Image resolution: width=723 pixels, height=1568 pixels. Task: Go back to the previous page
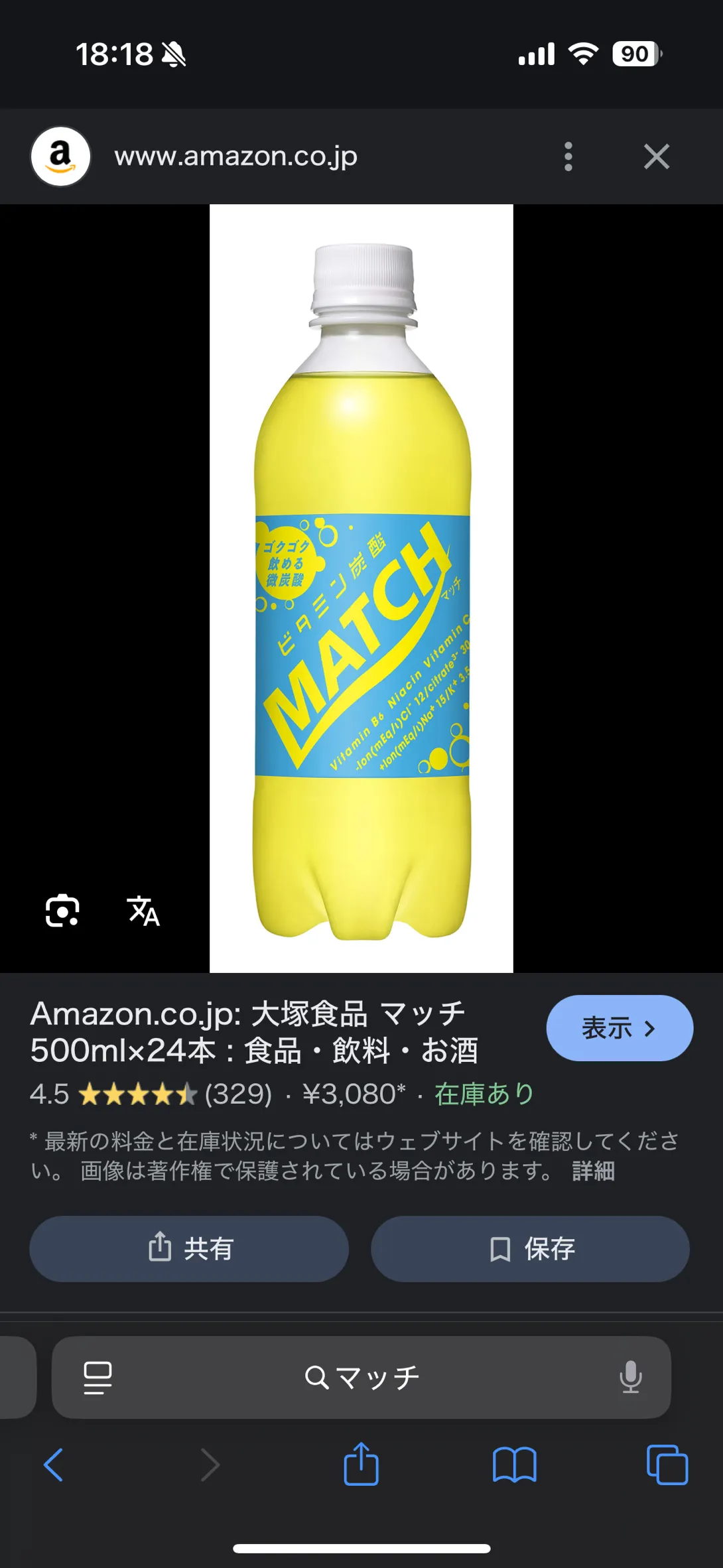53,1465
